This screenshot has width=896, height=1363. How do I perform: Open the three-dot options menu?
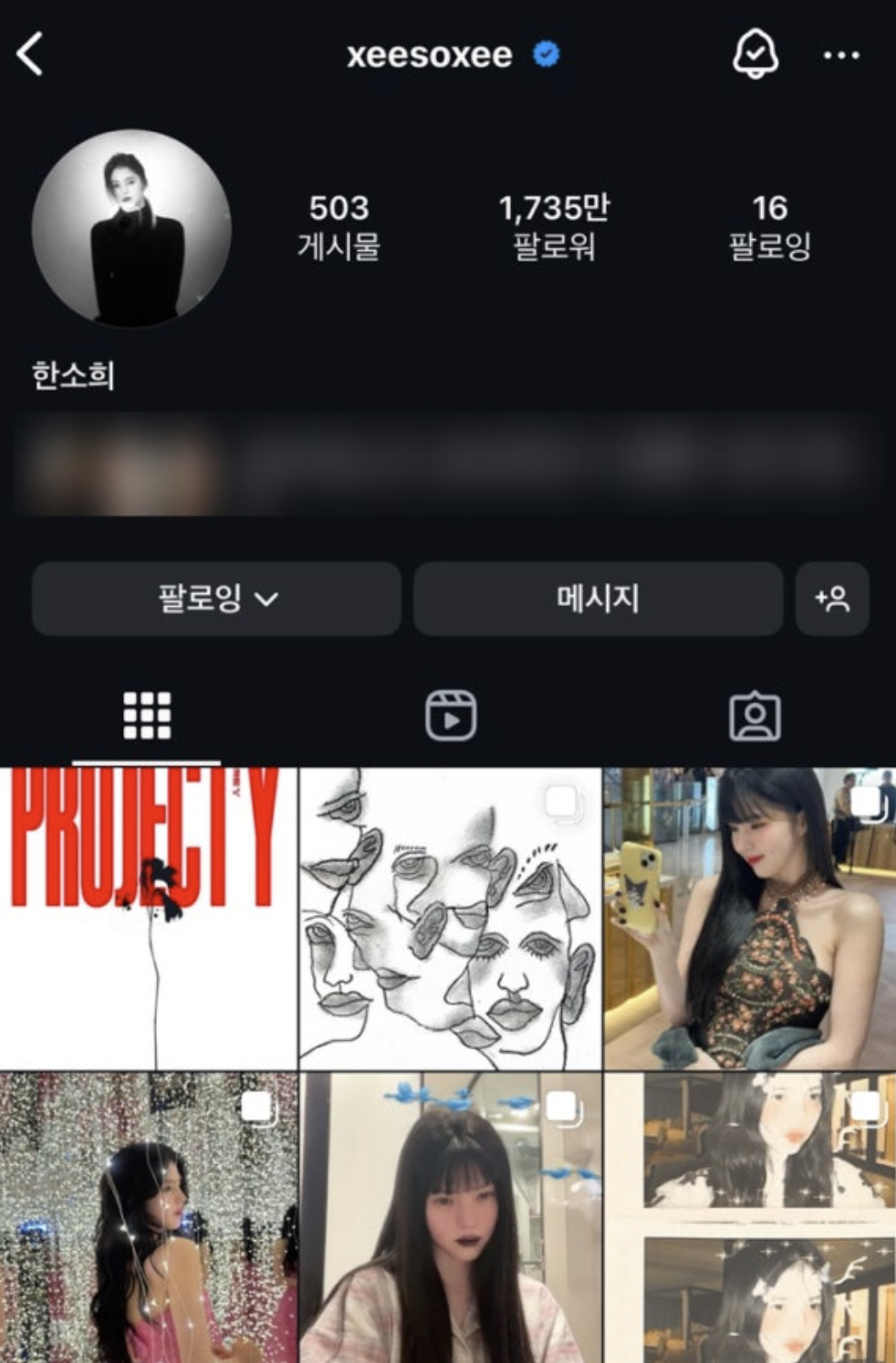click(x=841, y=54)
